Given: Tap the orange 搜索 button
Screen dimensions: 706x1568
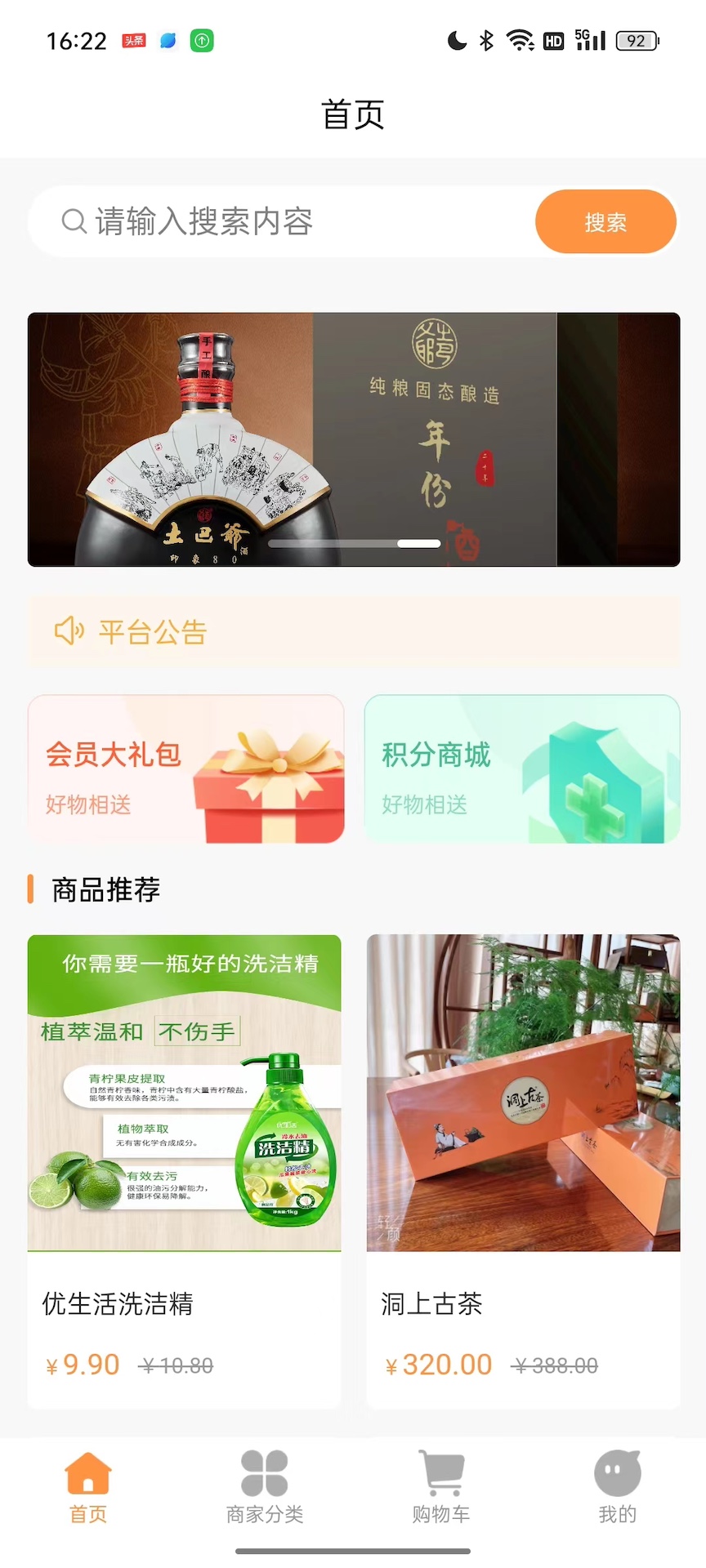Looking at the screenshot, I should click(605, 222).
